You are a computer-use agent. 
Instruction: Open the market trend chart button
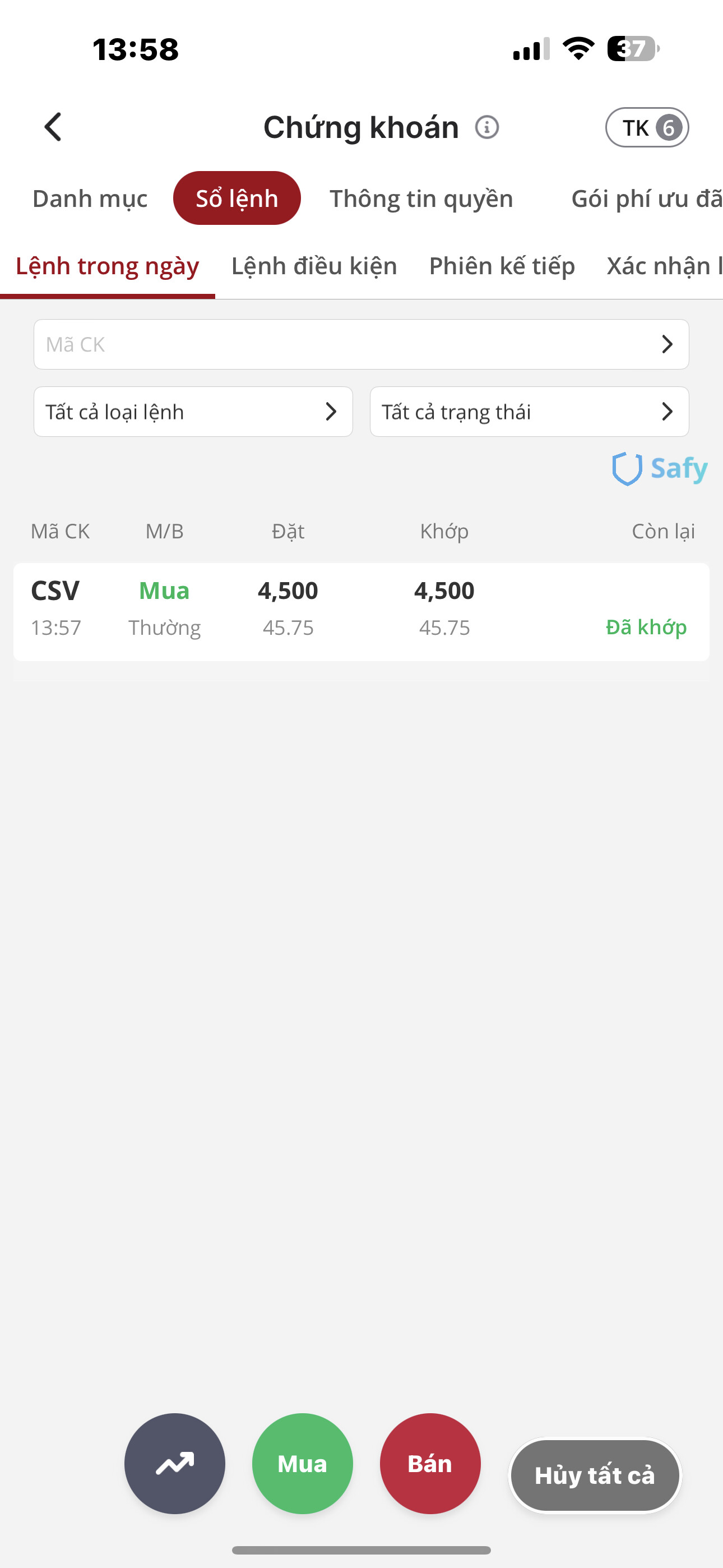tap(175, 1463)
